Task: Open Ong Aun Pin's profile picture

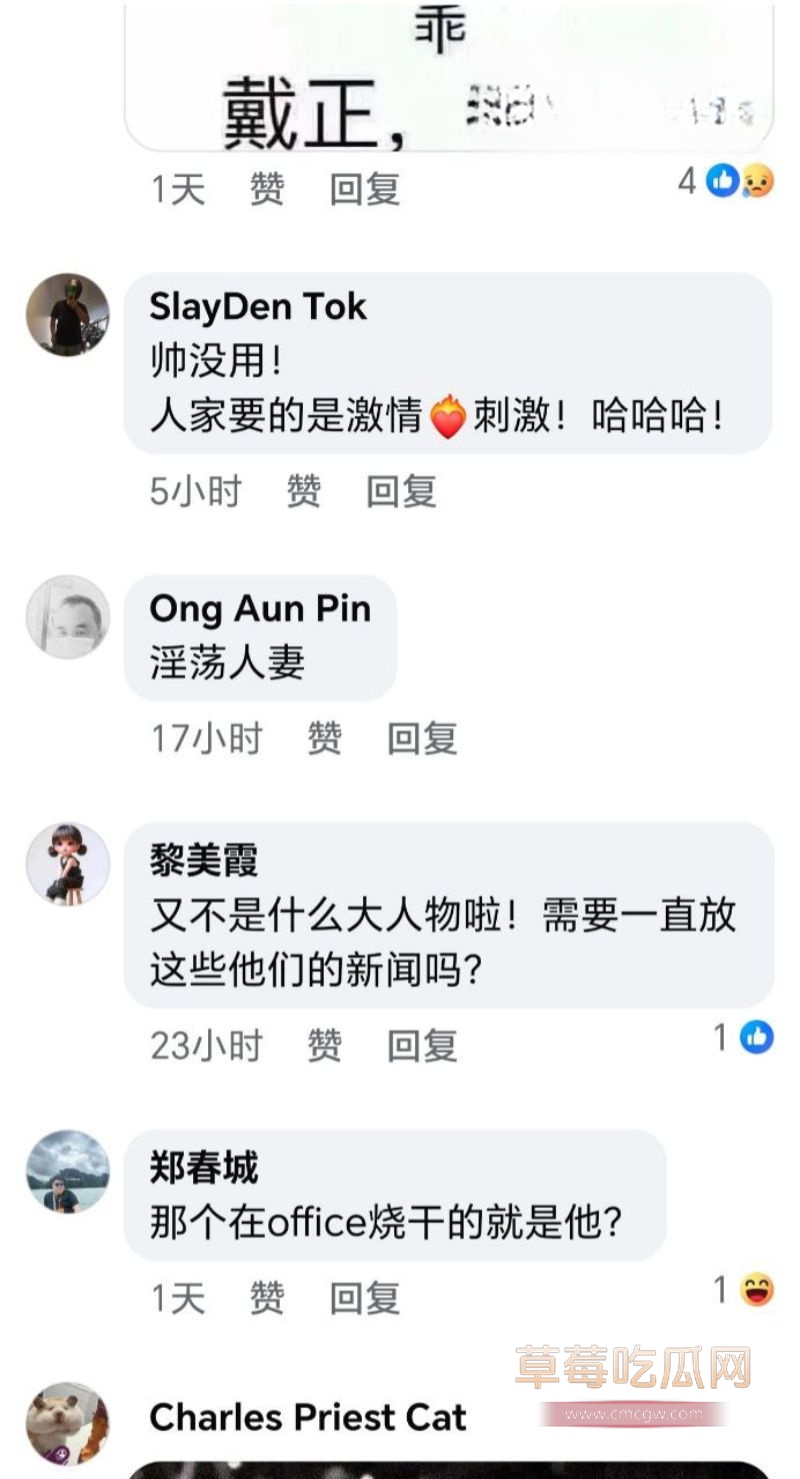Action: (x=65, y=617)
